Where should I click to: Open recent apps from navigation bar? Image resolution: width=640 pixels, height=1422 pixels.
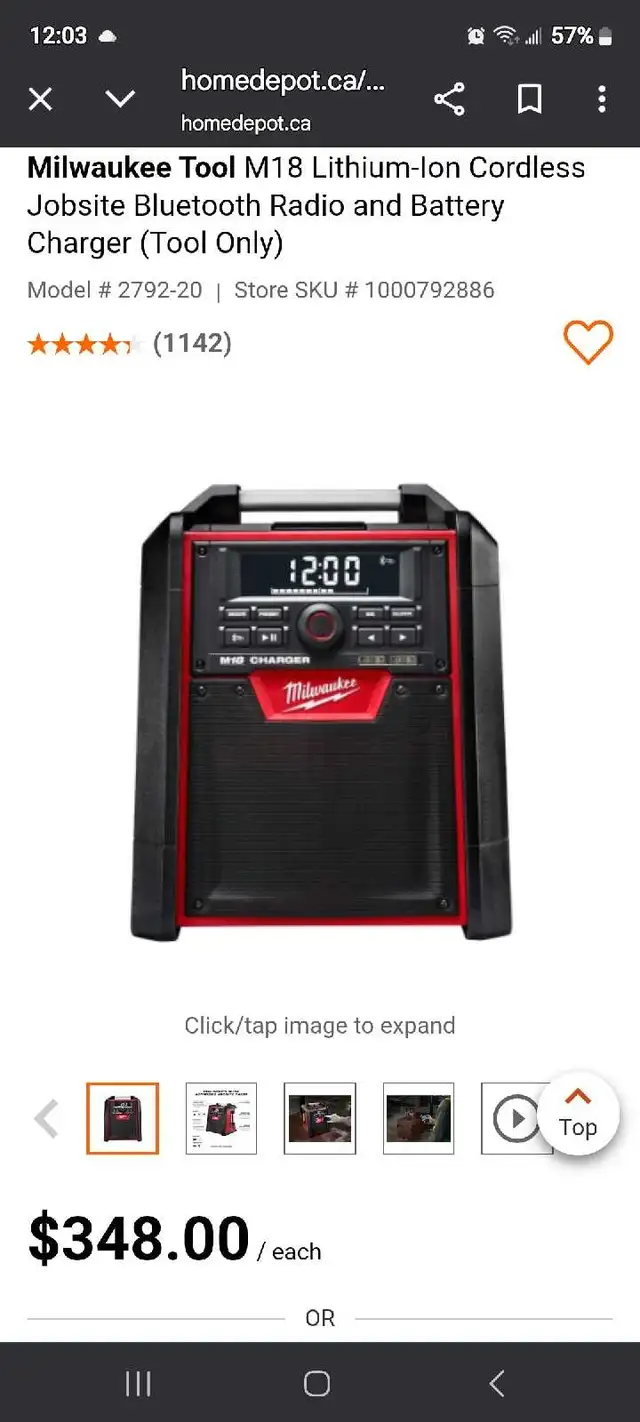138,1383
